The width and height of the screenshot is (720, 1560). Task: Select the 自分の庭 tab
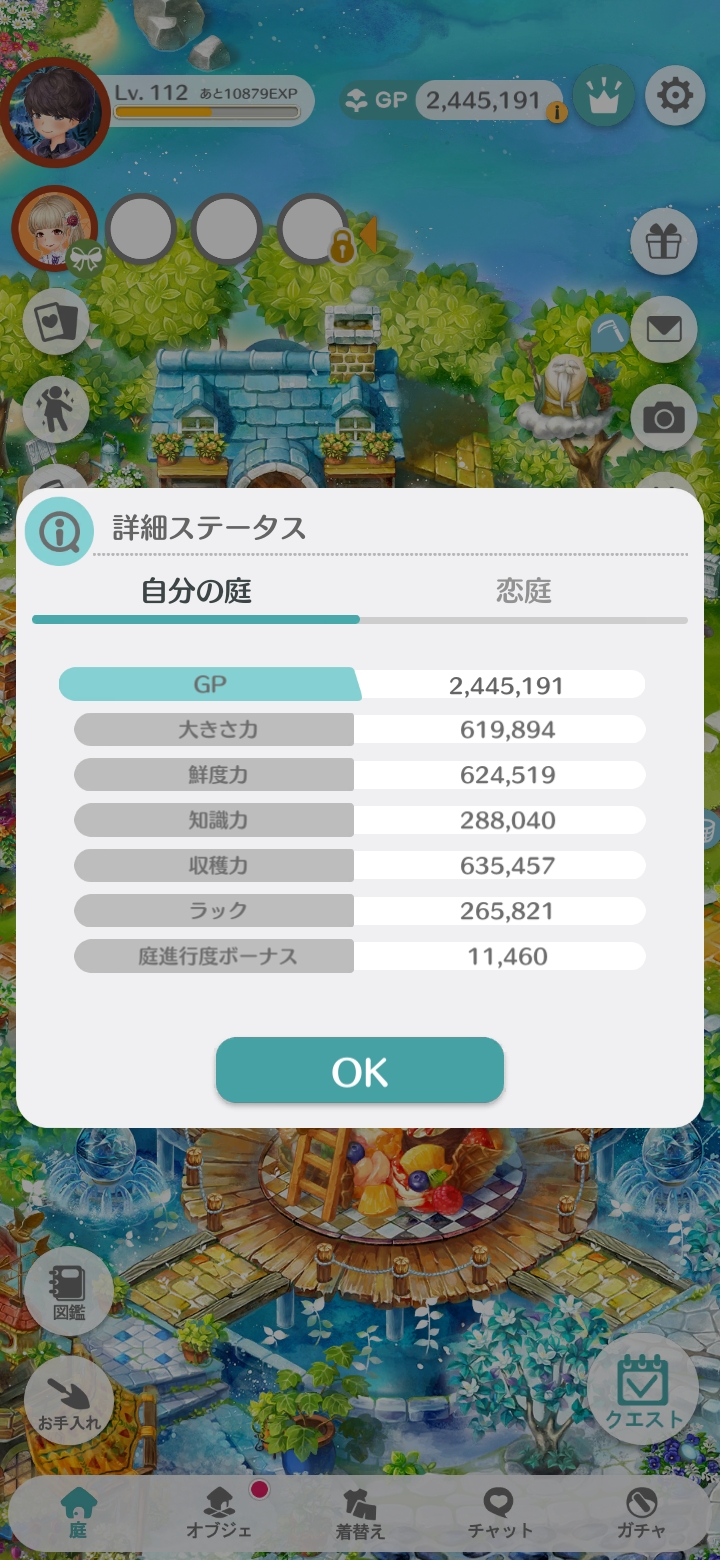pos(196,591)
